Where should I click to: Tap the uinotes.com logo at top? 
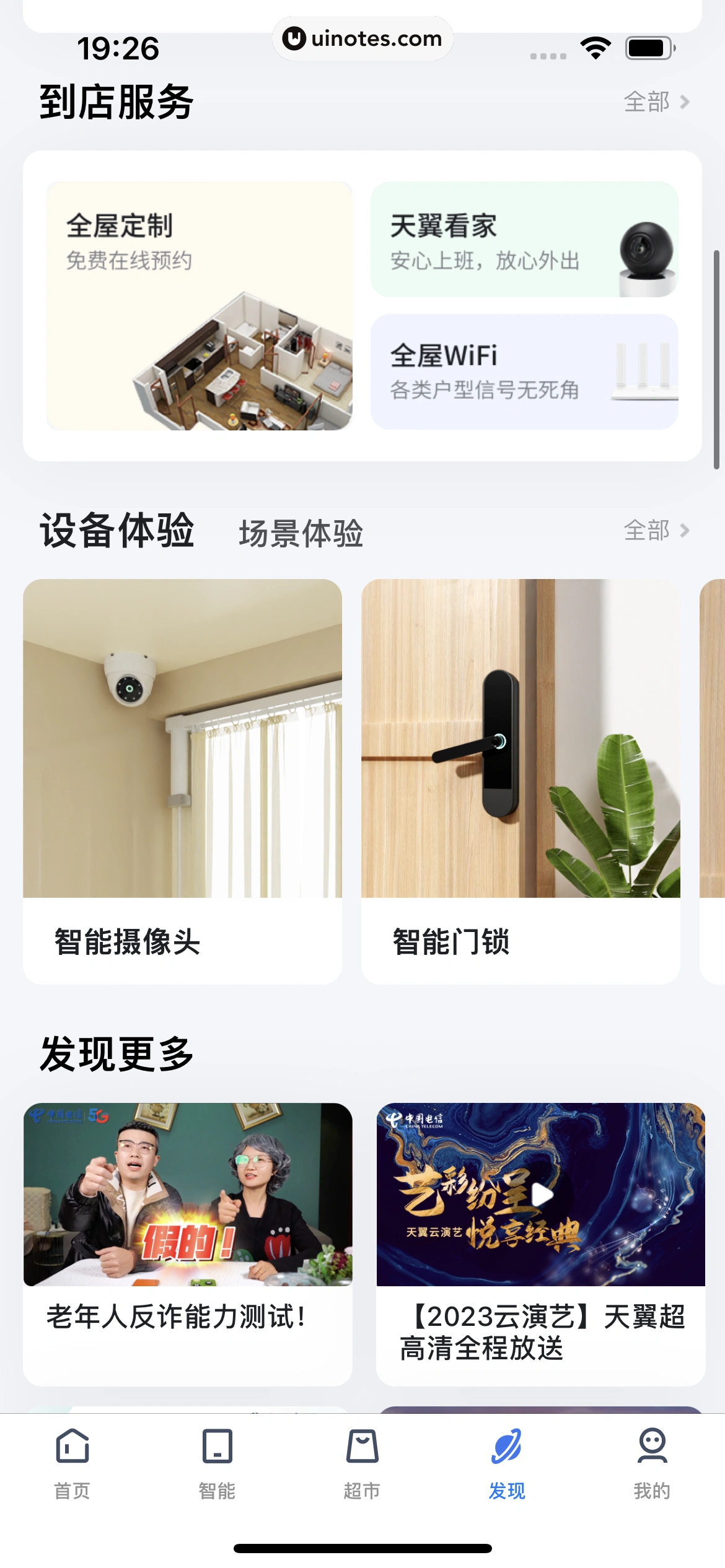coord(362,38)
